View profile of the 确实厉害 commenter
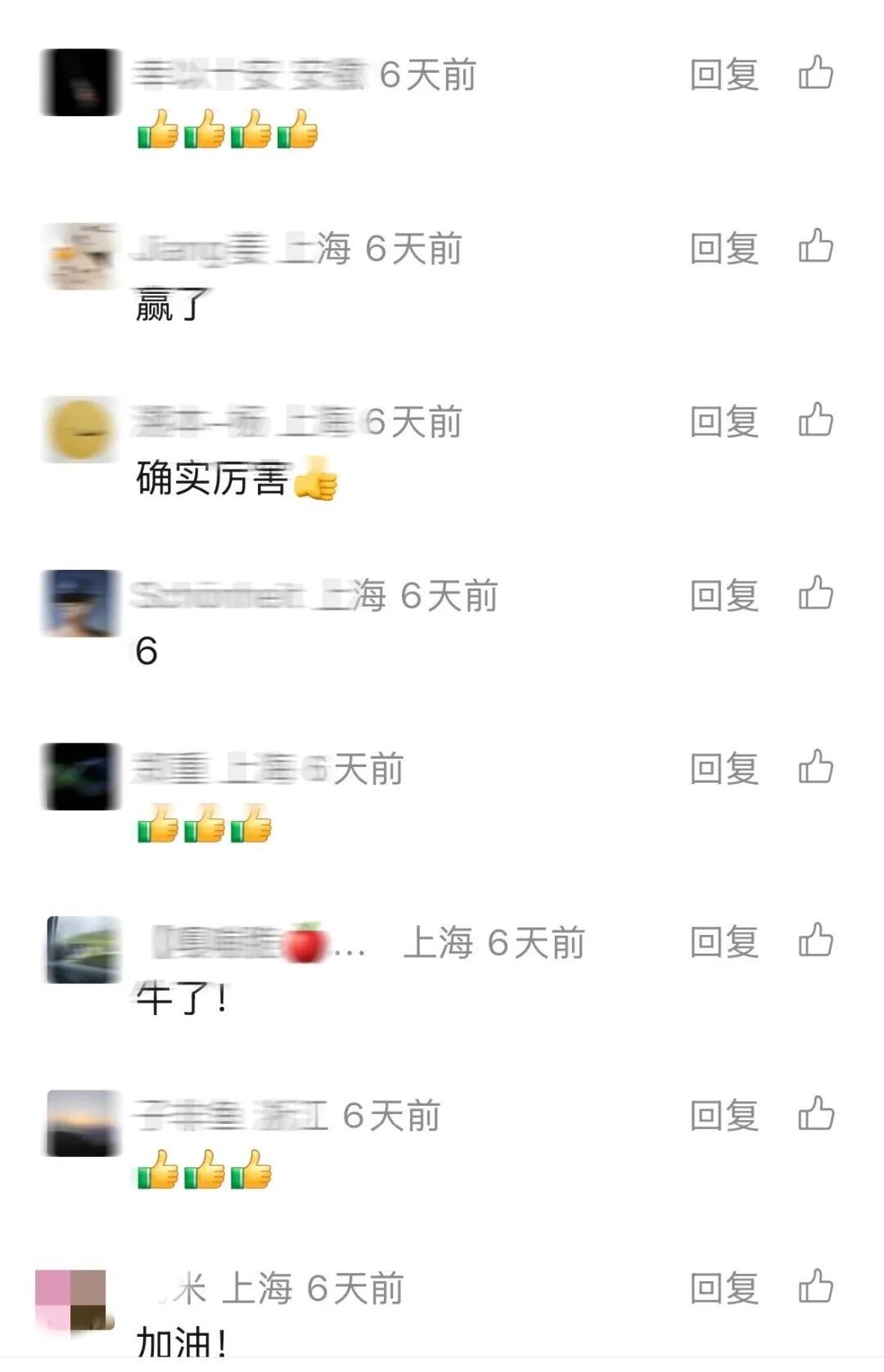The height and width of the screenshot is (1372, 884). click(x=80, y=430)
